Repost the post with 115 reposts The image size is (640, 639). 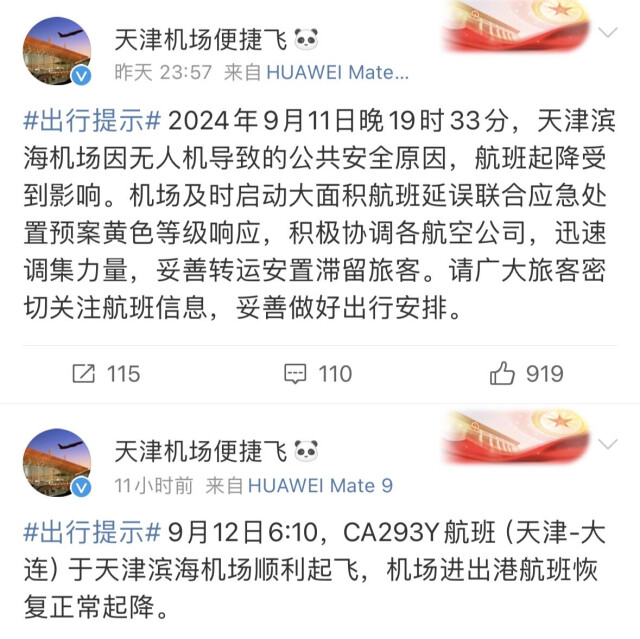click(106, 374)
